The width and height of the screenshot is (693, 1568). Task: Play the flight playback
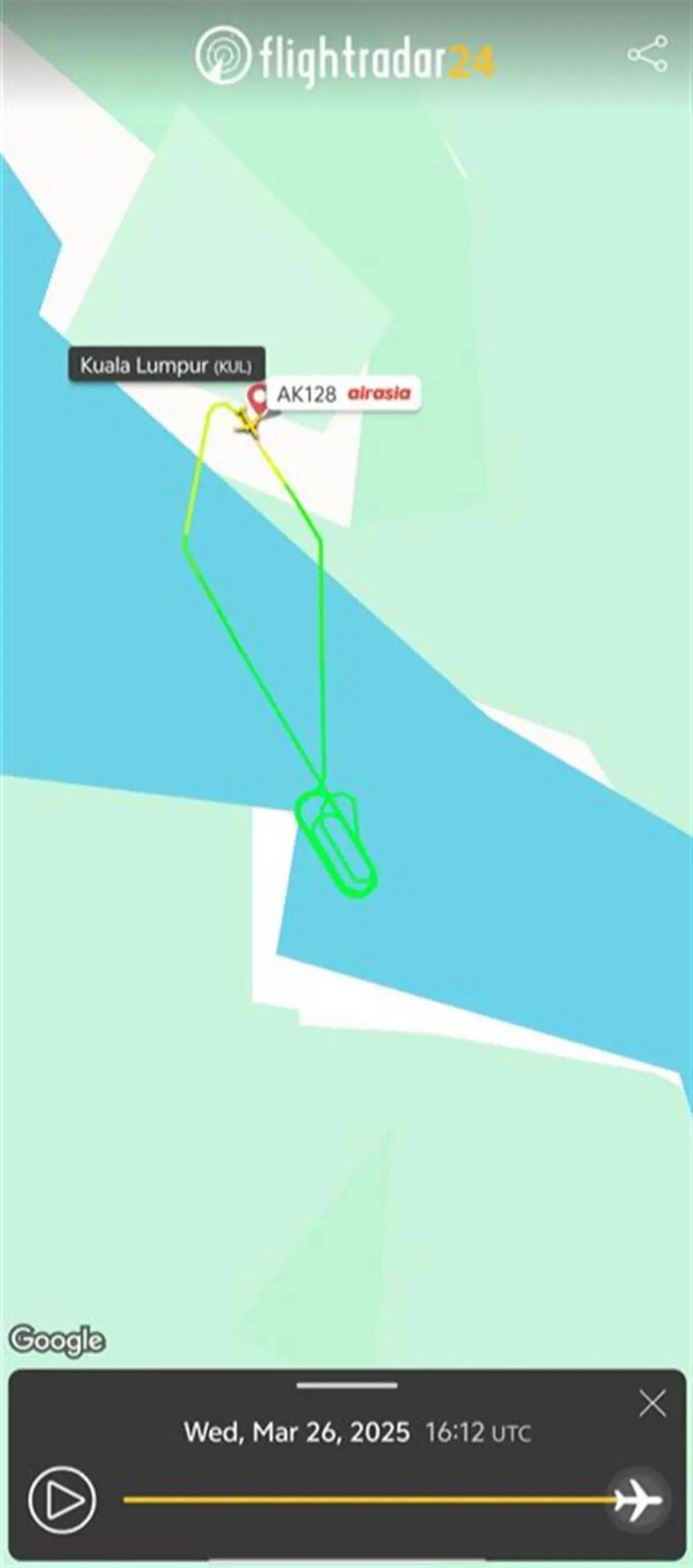point(62,1500)
